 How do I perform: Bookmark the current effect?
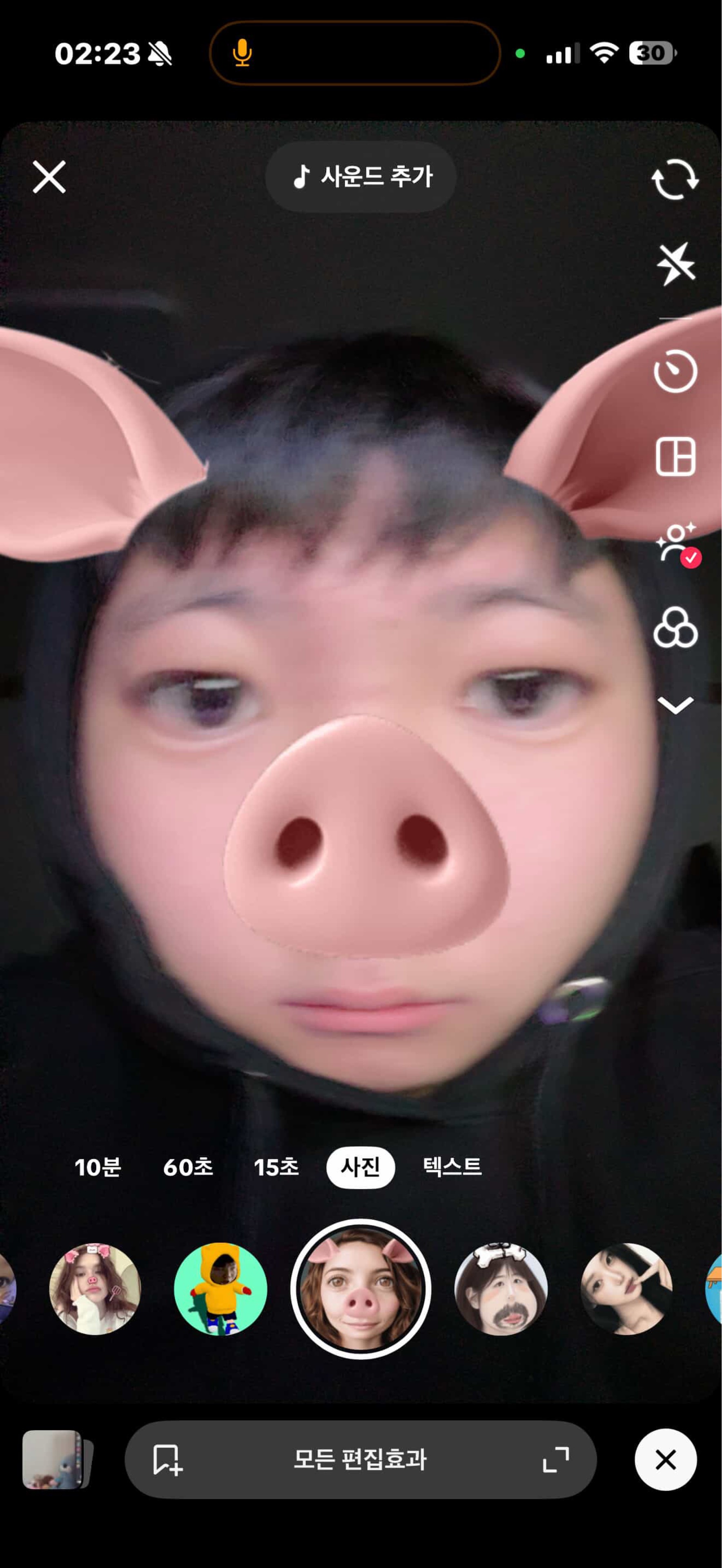tap(167, 1460)
